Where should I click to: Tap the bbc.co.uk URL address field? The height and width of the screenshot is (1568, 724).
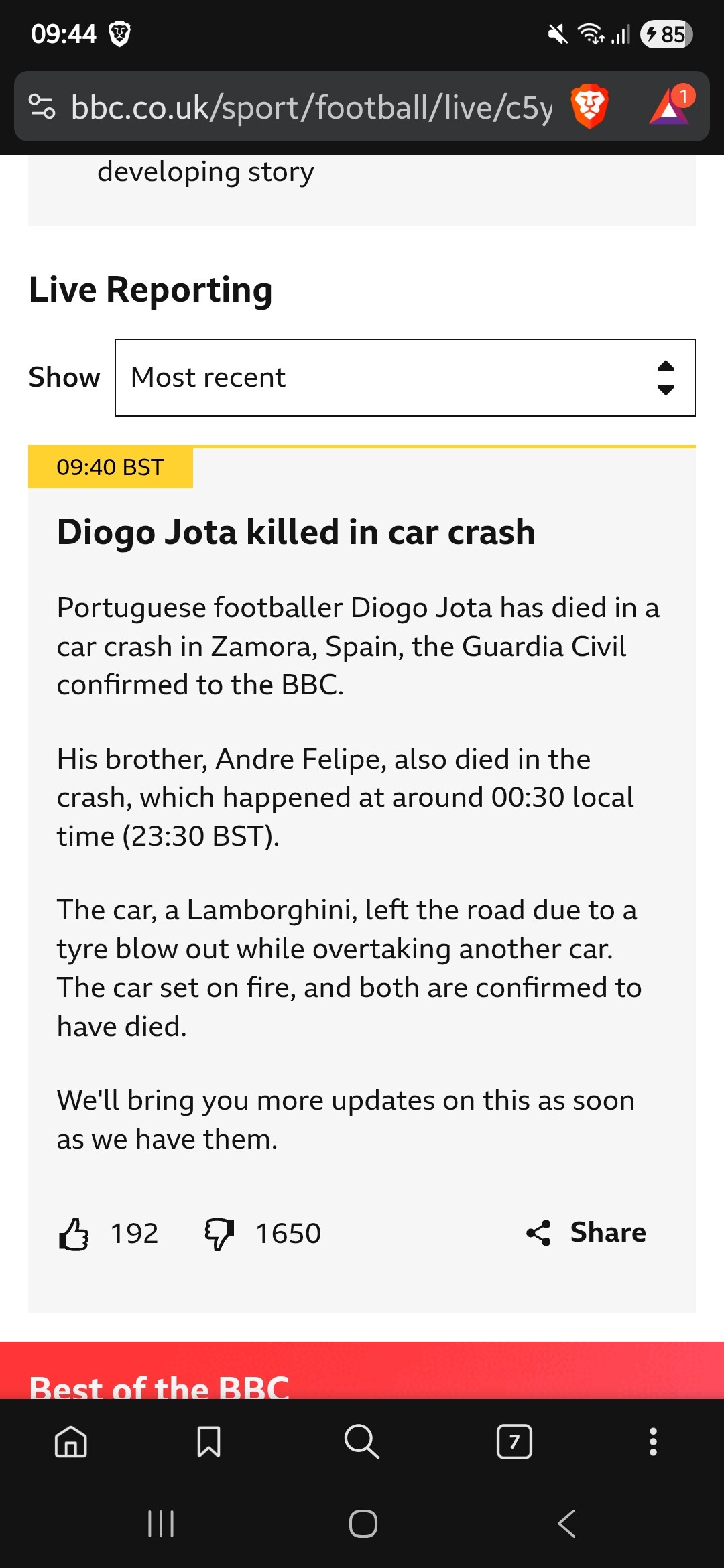click(312, 107)
